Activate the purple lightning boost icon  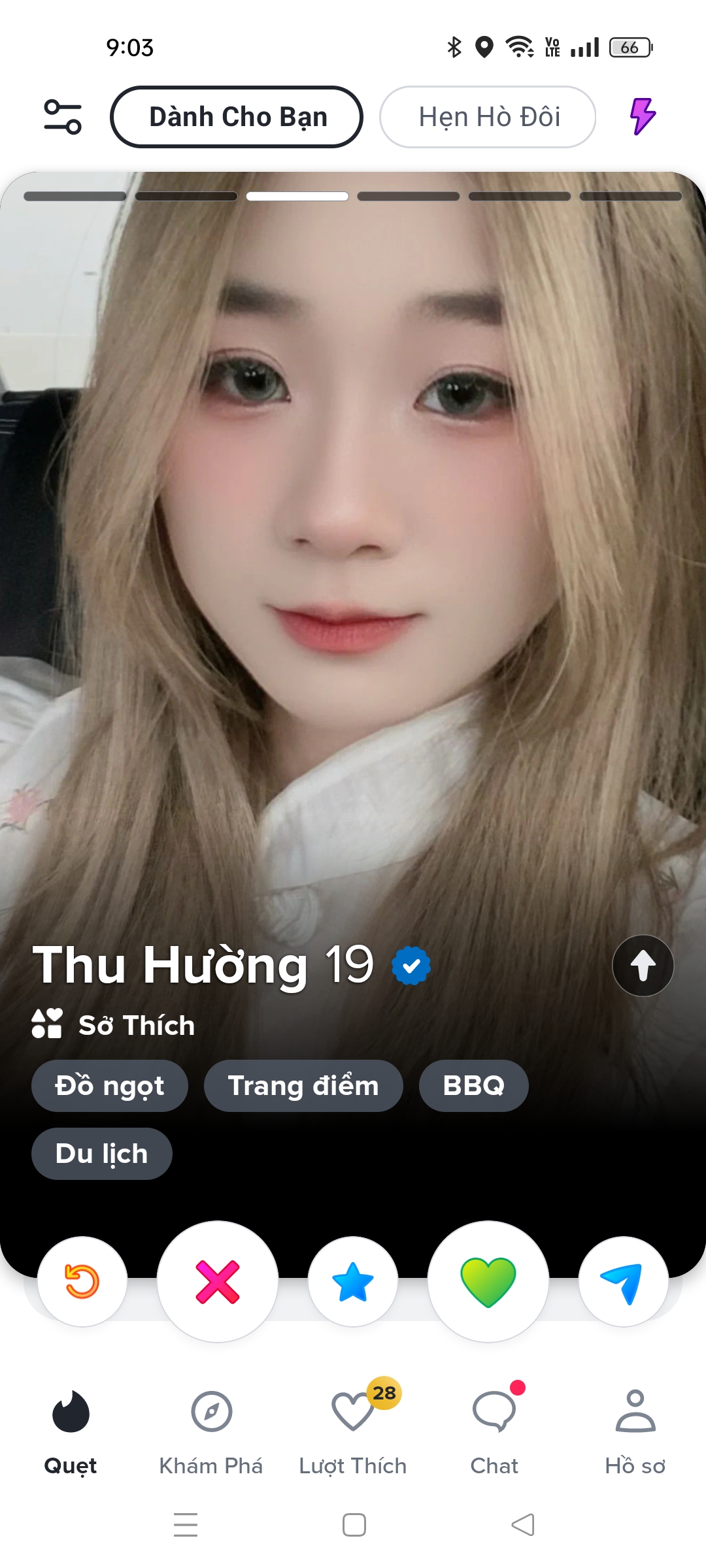(643, 116)
